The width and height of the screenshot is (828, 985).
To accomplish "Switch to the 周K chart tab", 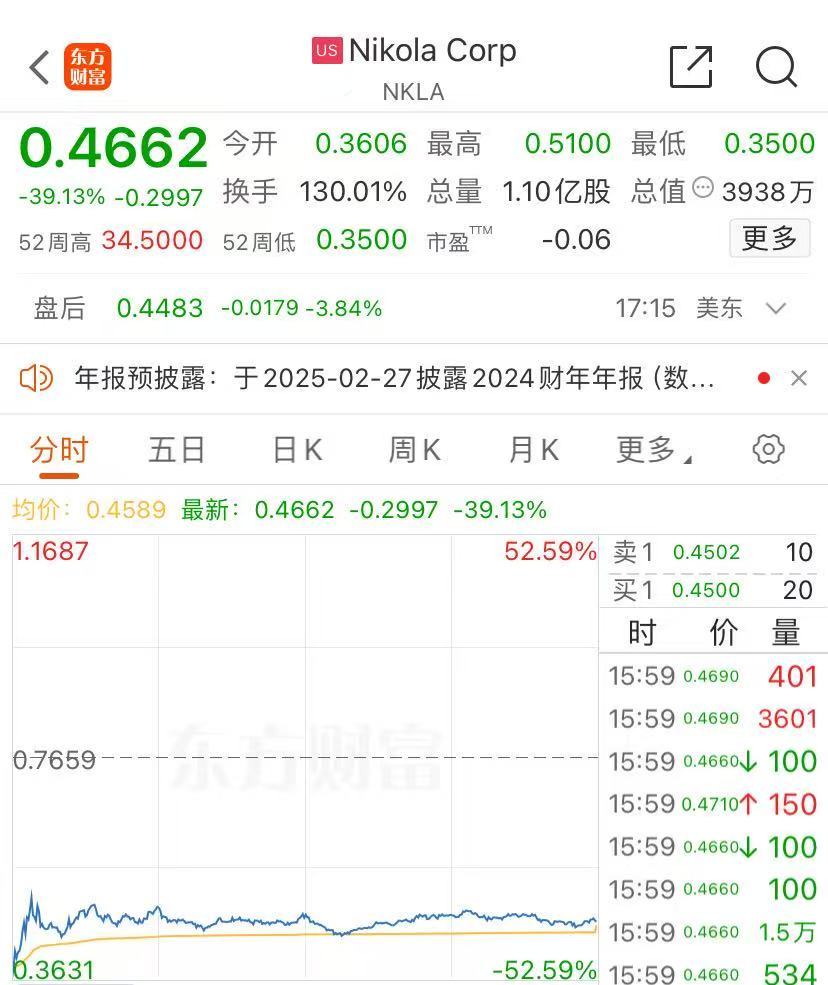I will tap(415, 450).
